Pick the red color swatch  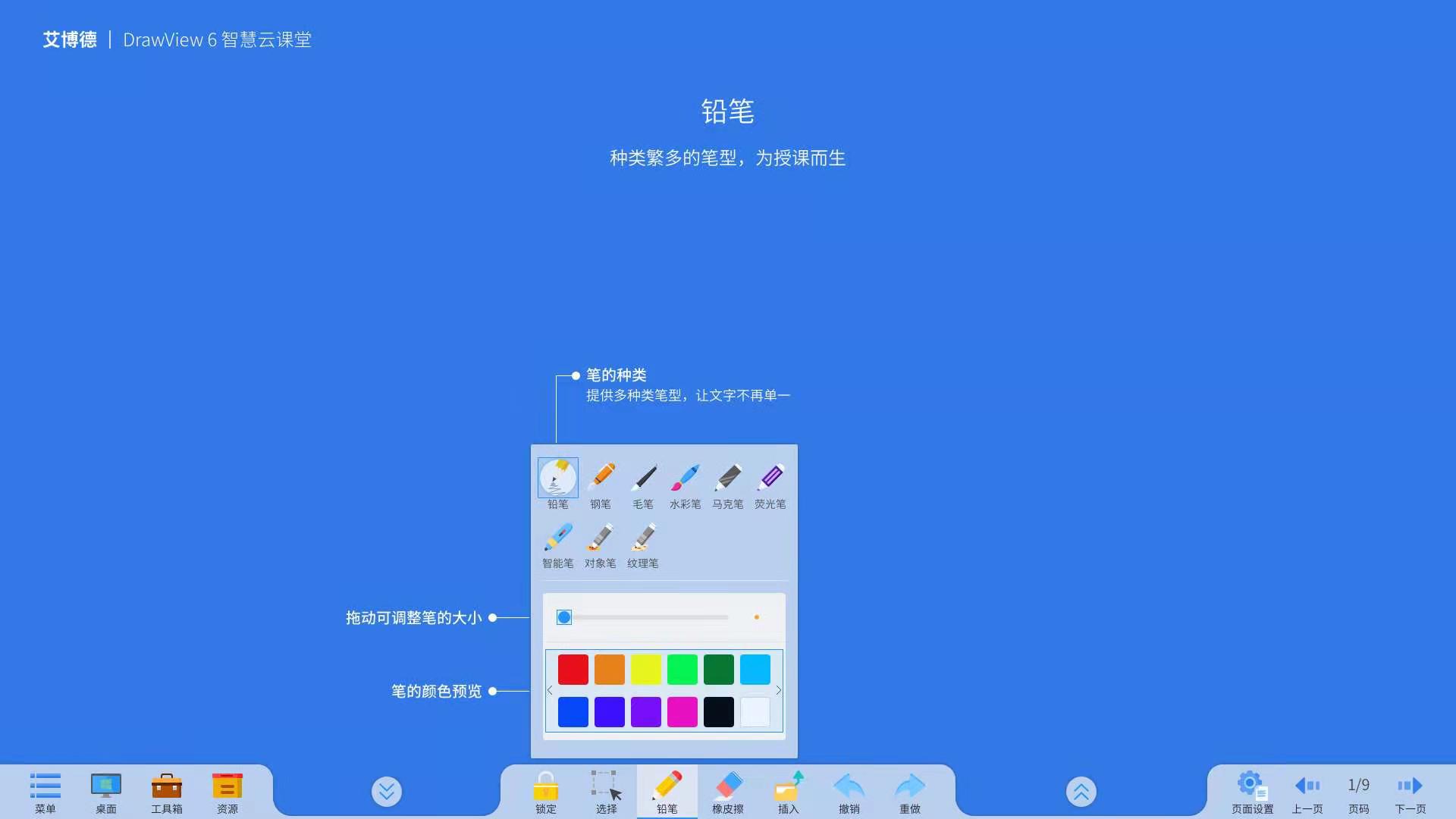(x=573, y=670)
